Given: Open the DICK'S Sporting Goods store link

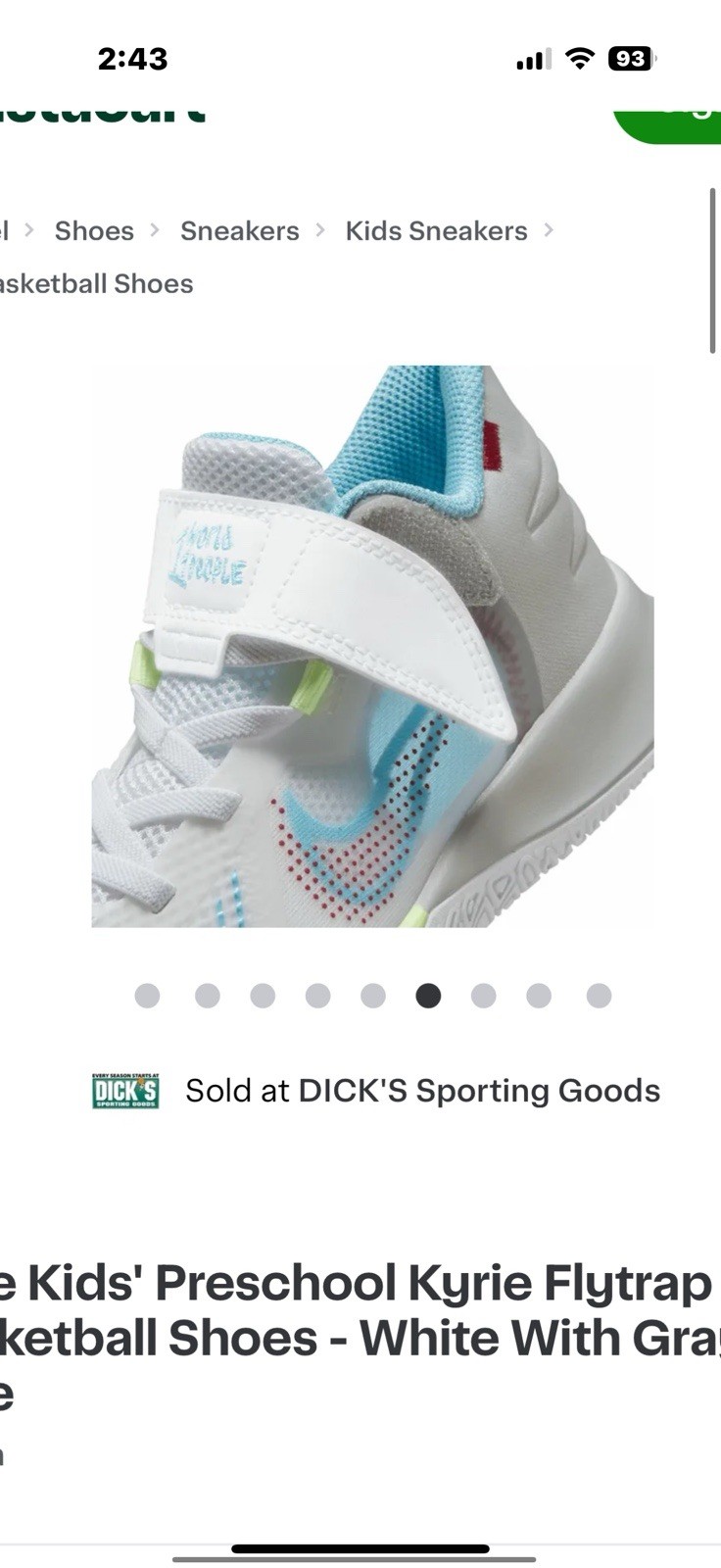Looking at the screenshot, I should (x=422, y=1091).
